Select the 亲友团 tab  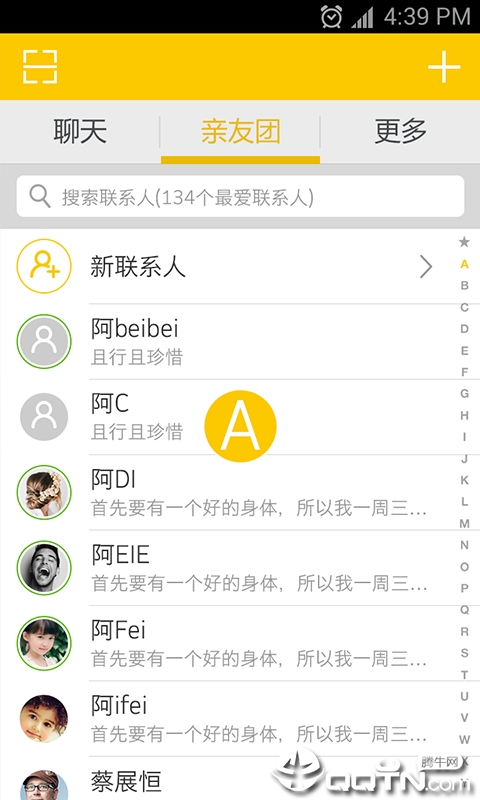point(240,131)
